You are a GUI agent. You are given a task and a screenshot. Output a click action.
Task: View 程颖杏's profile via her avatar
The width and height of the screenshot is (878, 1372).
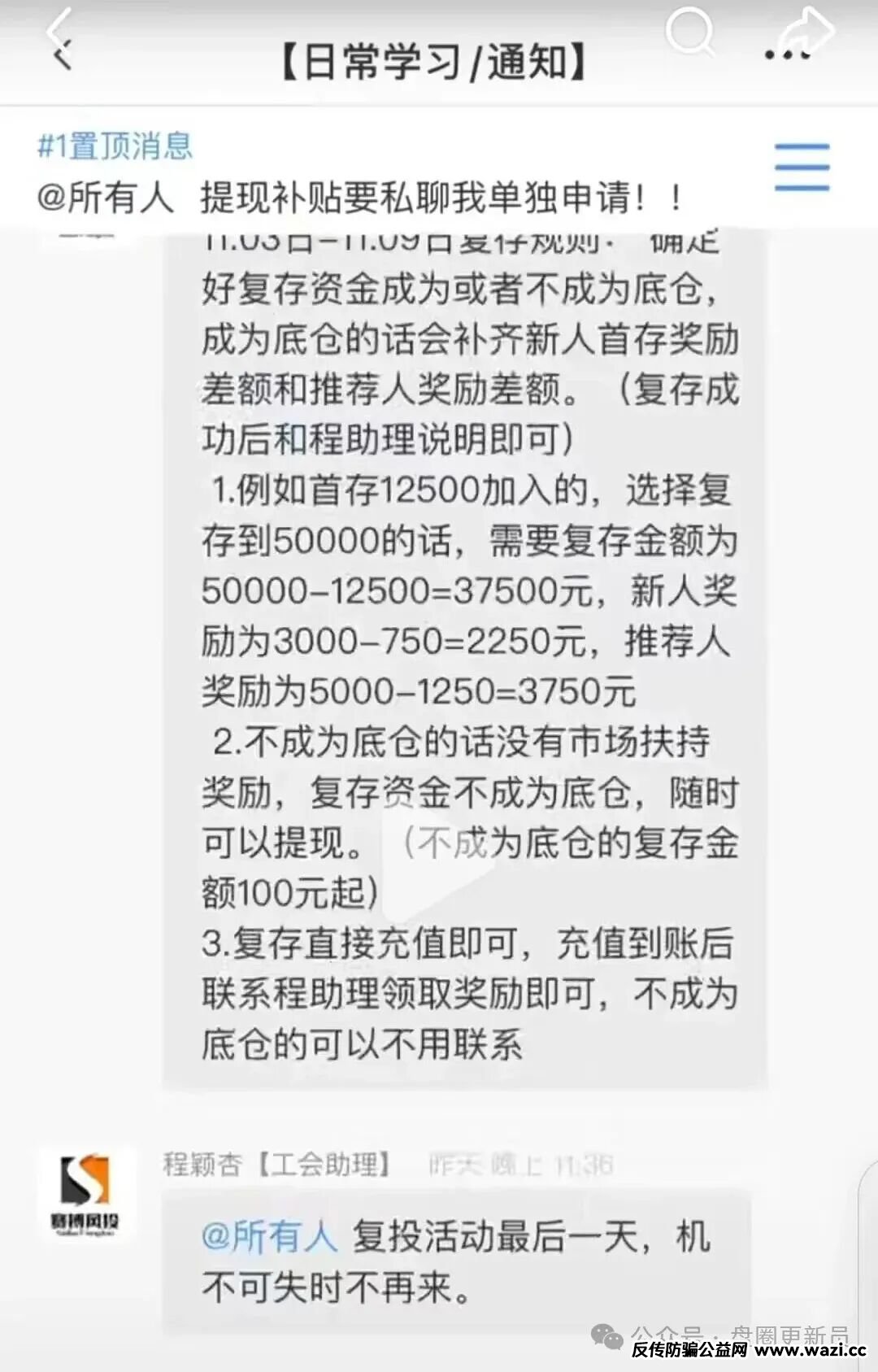85,1193
